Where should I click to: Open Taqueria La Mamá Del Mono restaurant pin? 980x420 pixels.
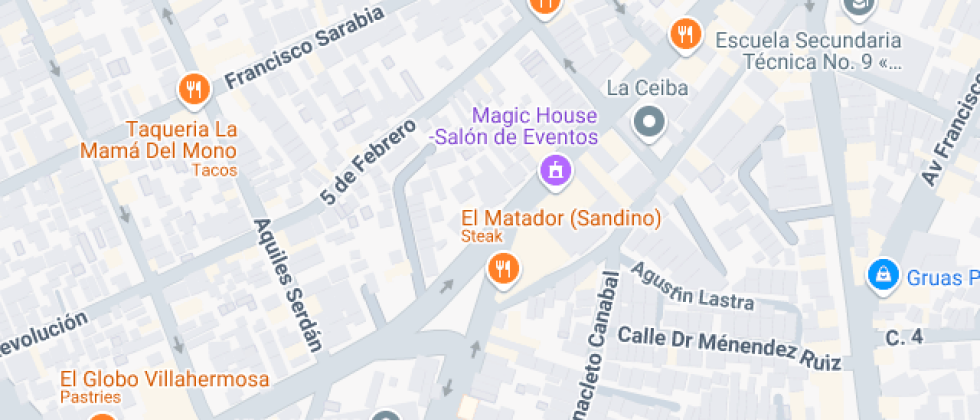[x=193, y=89]
